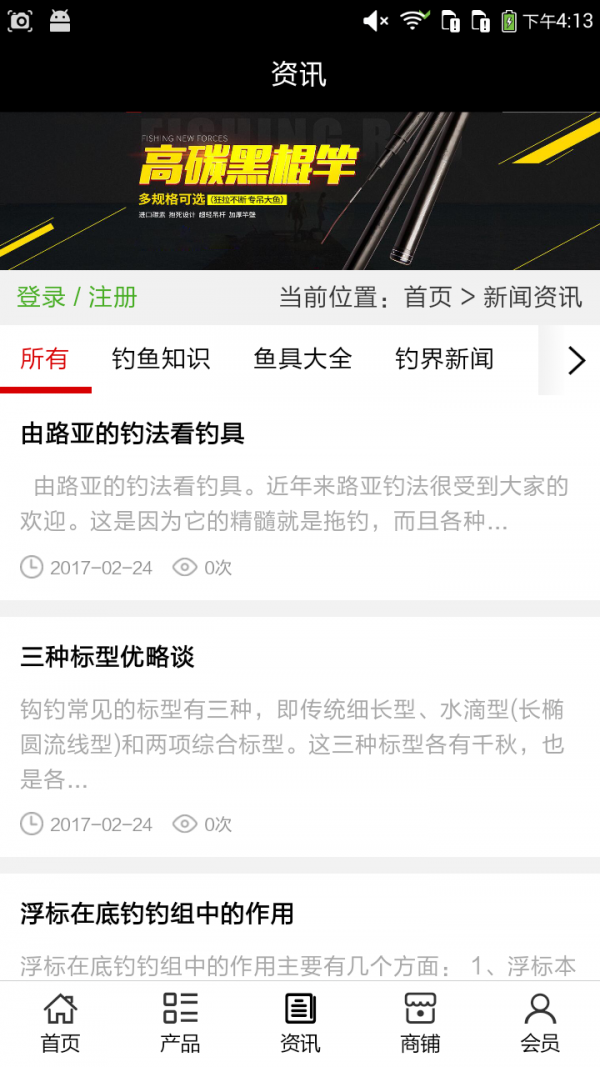Select the 所有 category tab

pyautogui.click(x=45, y=359)
